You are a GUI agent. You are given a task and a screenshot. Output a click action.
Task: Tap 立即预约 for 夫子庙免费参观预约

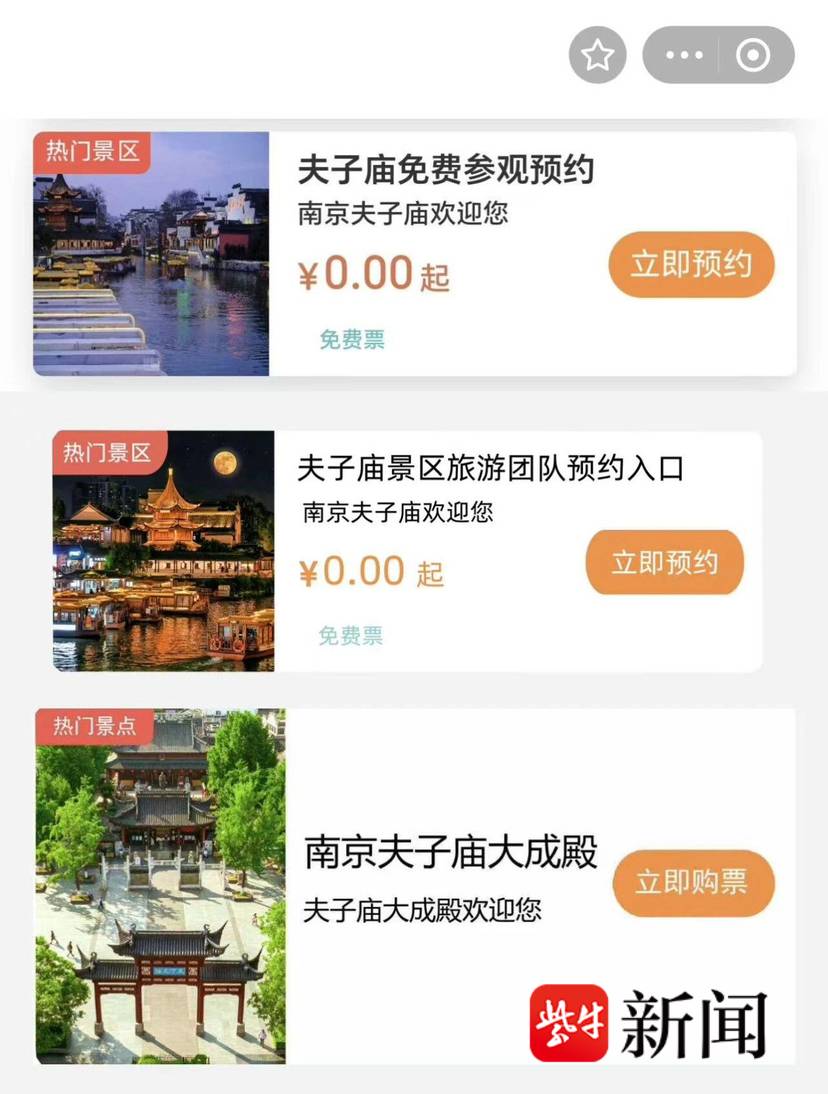point(691,265)
